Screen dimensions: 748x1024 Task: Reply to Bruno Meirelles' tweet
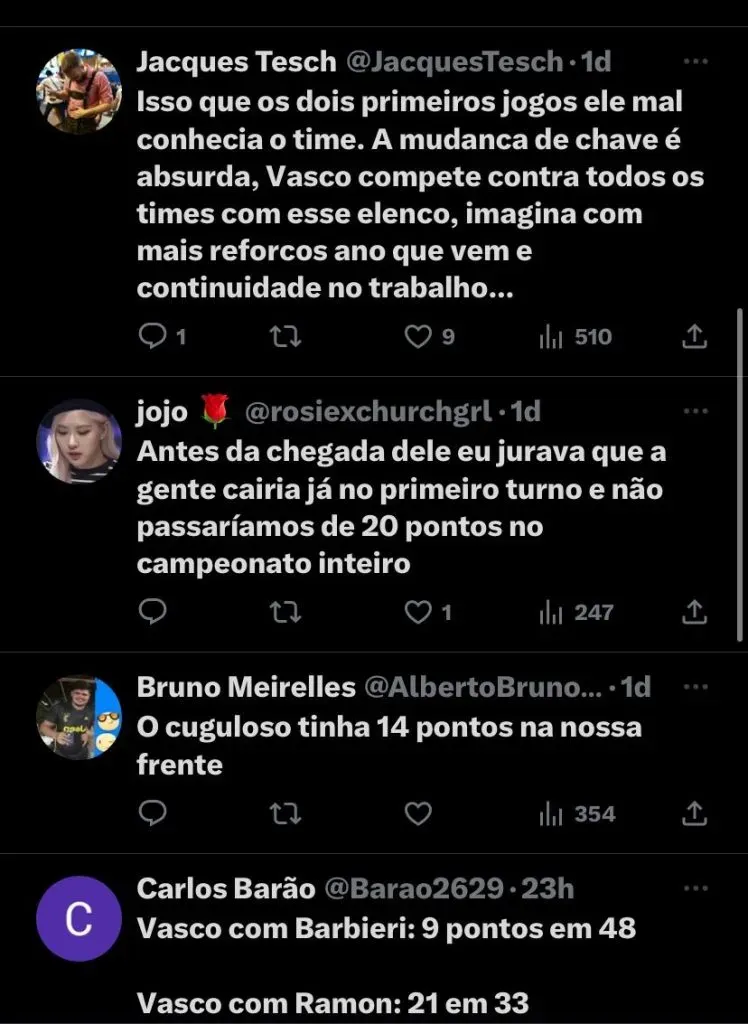tap(152, 814)
